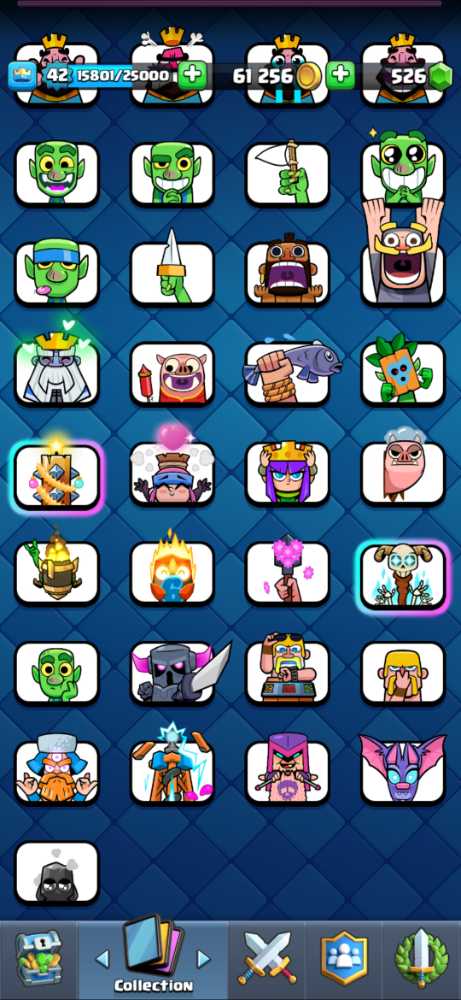Choose the purple bat emote

(403, 770)
